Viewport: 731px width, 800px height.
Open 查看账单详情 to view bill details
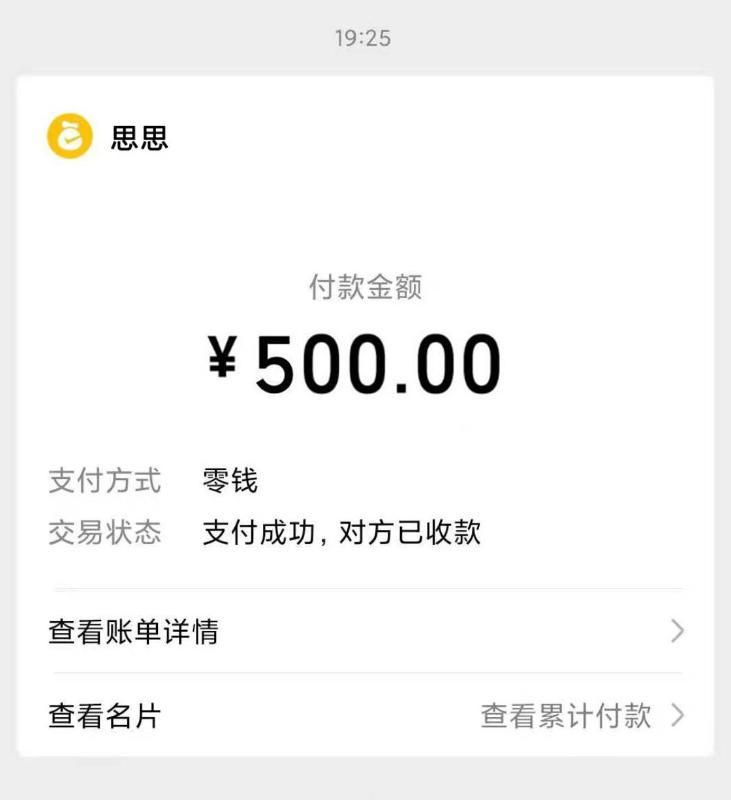133,632
